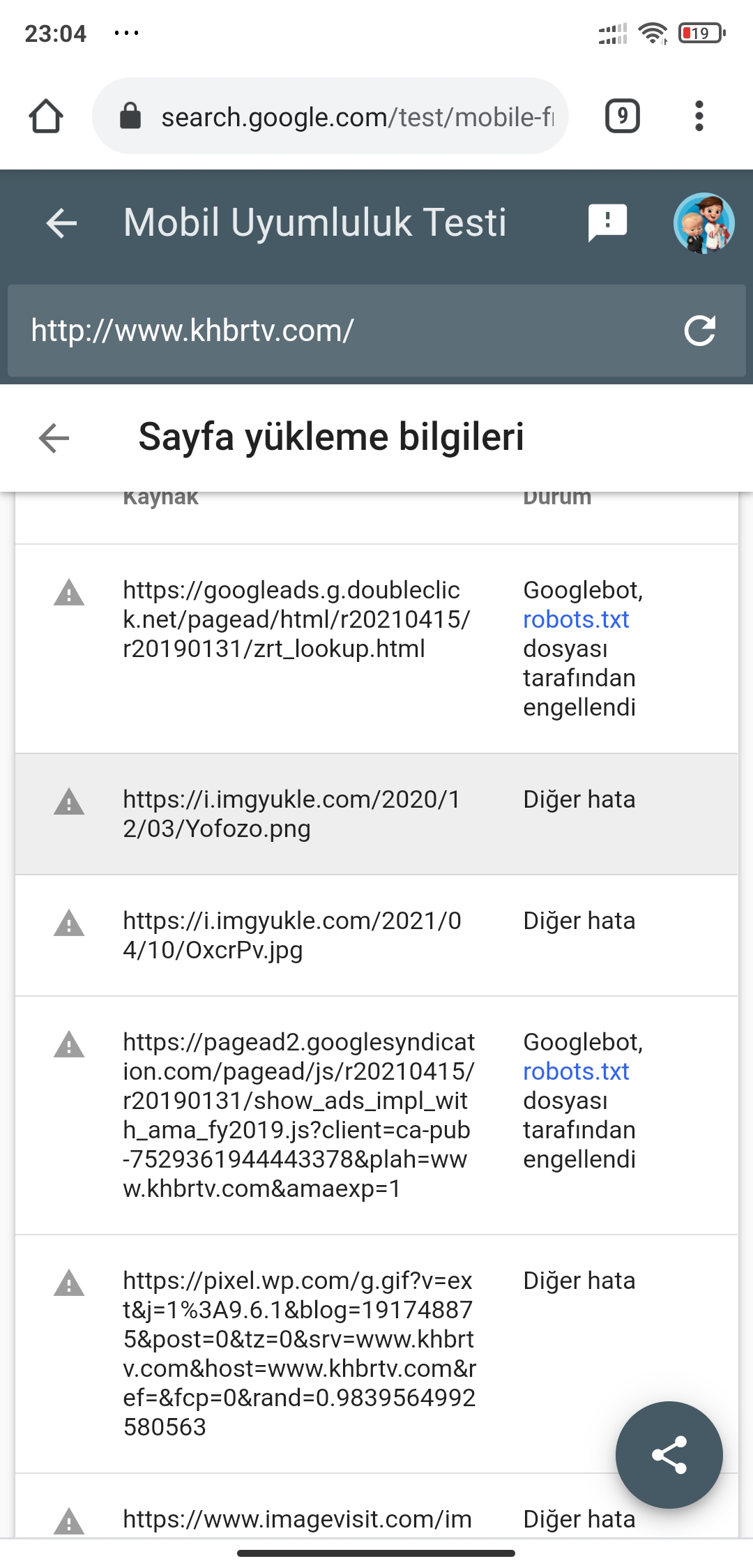Viewport: 753px width, 1568px height.
Task: Select the pixel.wp.com g.gif resource row
Action: click(x=376, y=1354)
